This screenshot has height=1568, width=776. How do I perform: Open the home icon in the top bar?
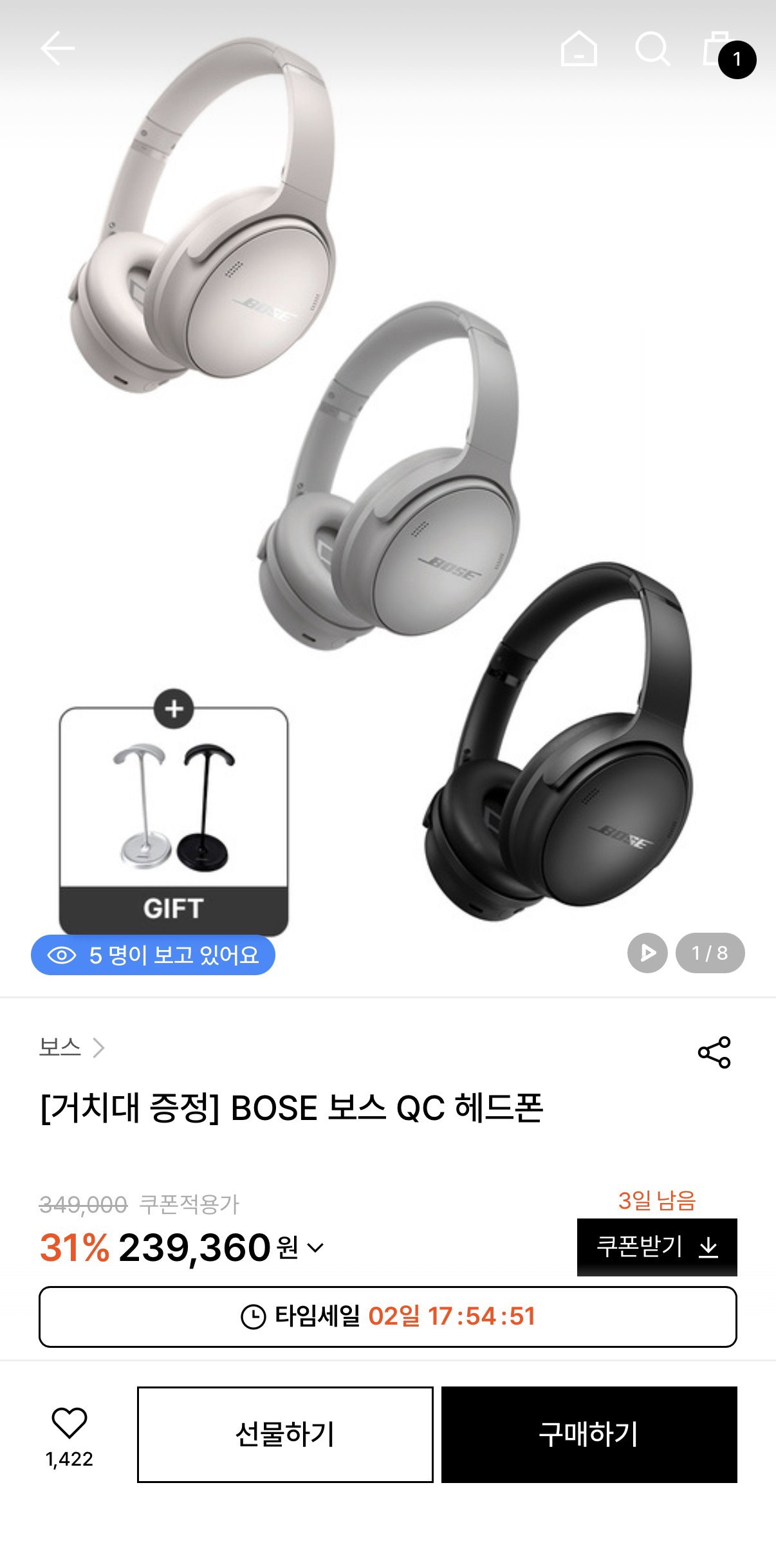click(x=579, y=48)
